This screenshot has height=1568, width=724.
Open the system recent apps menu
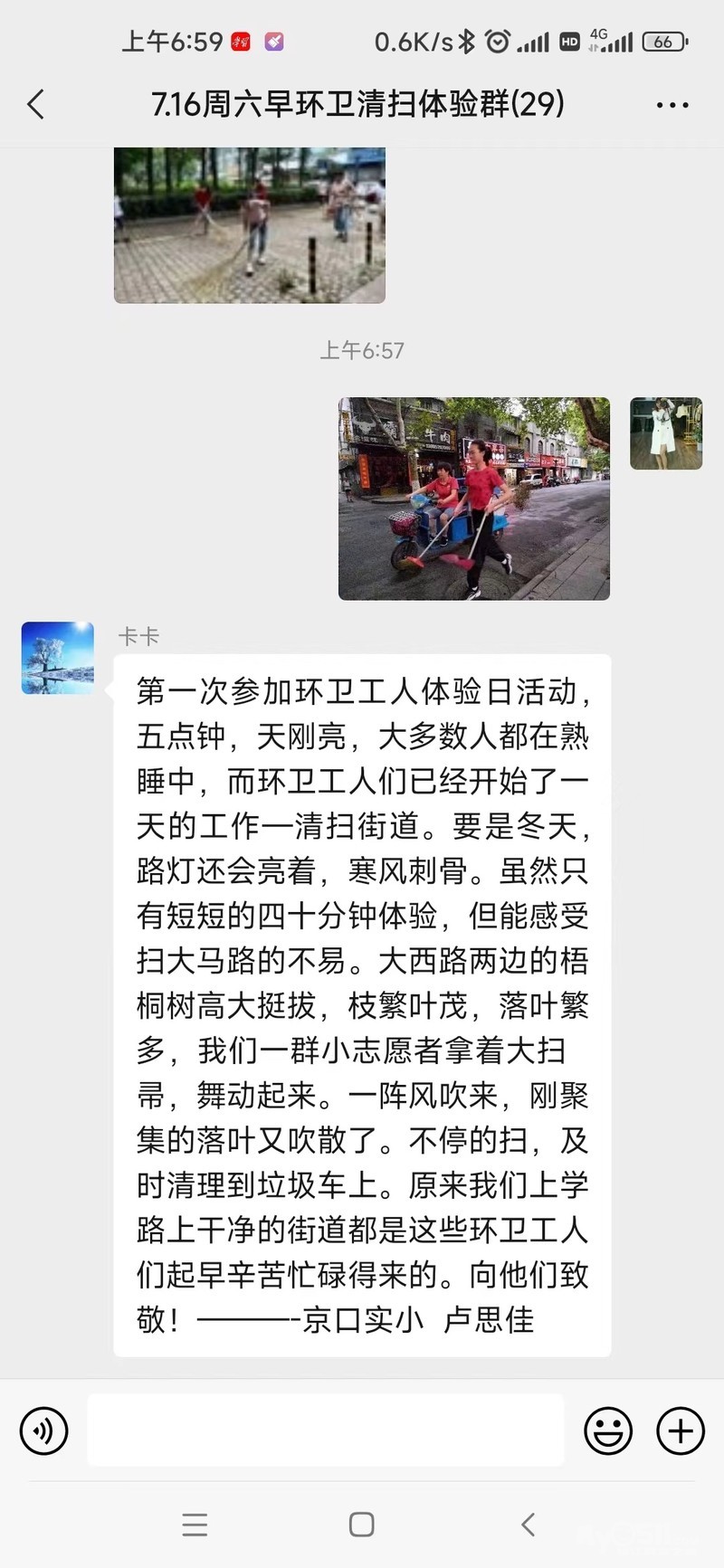(x=195, y=1525)
